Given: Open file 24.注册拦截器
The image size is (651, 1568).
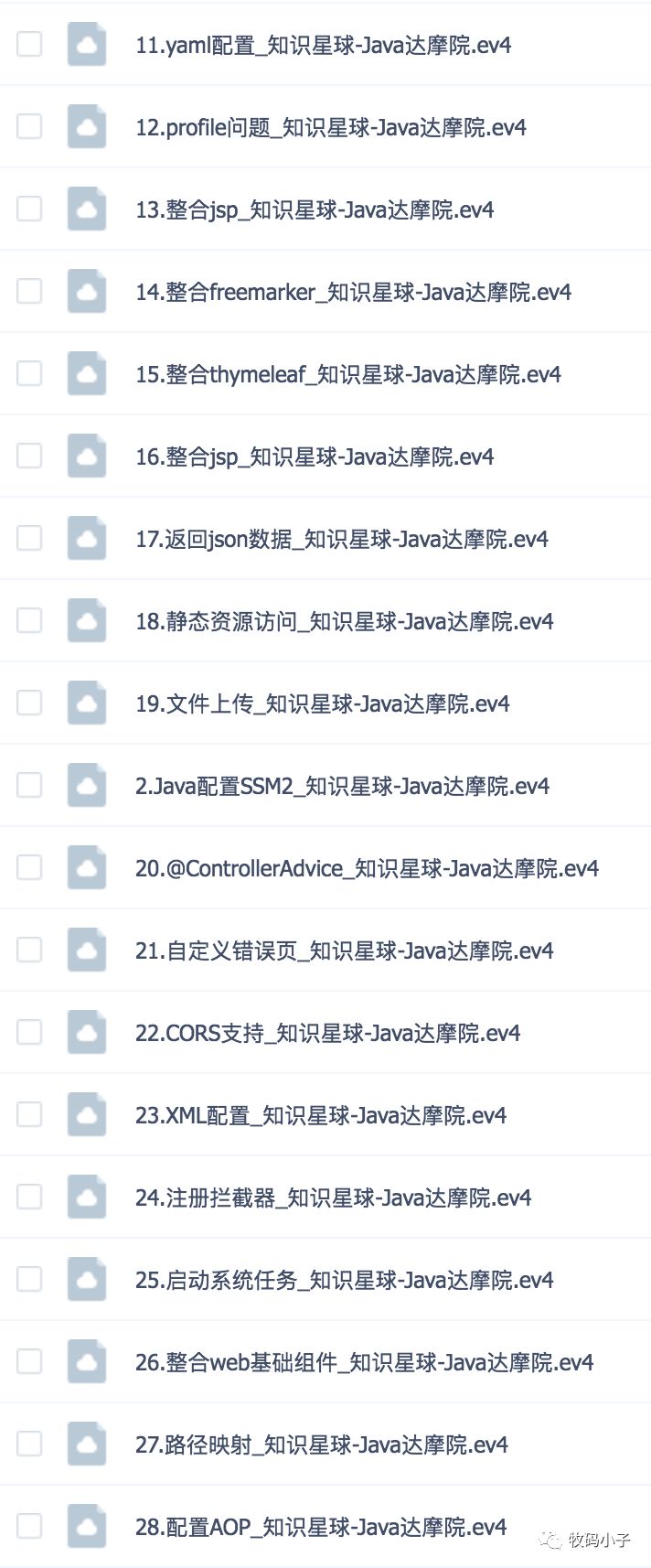Looking at the screenshot, I should [x=333, y=1197].
